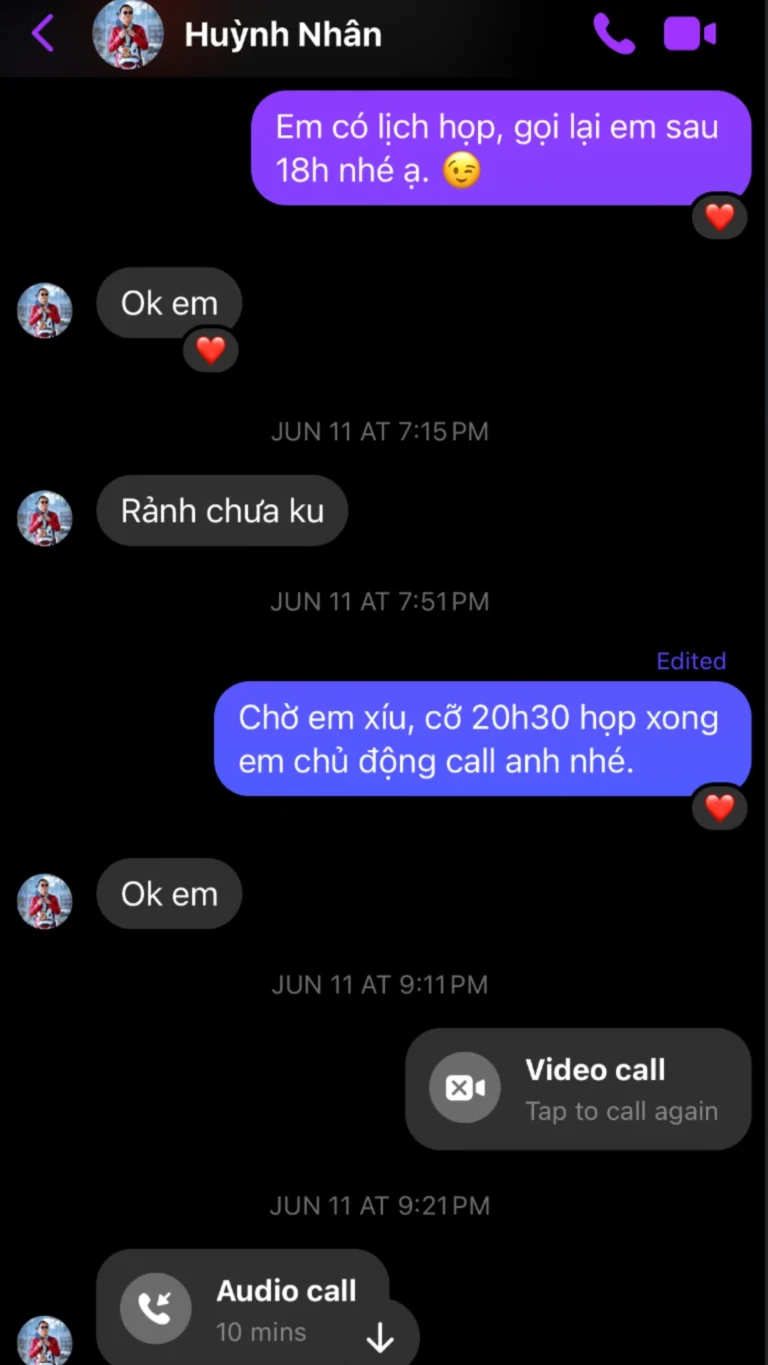
Task: Start a video call with Huỳnh Nhân
Action: pyautogui.click(x=690, y=34)
